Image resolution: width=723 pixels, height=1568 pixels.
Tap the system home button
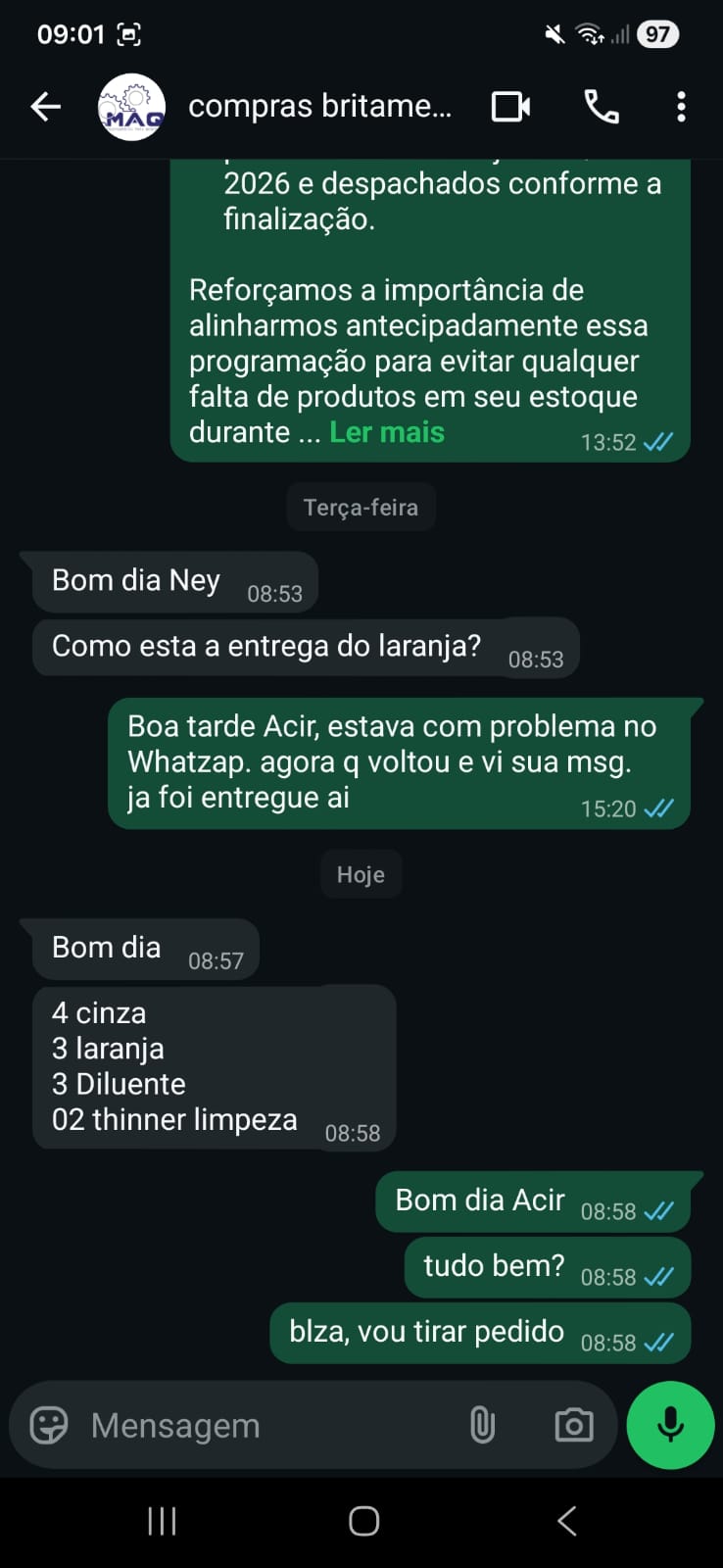(363, 1521)
